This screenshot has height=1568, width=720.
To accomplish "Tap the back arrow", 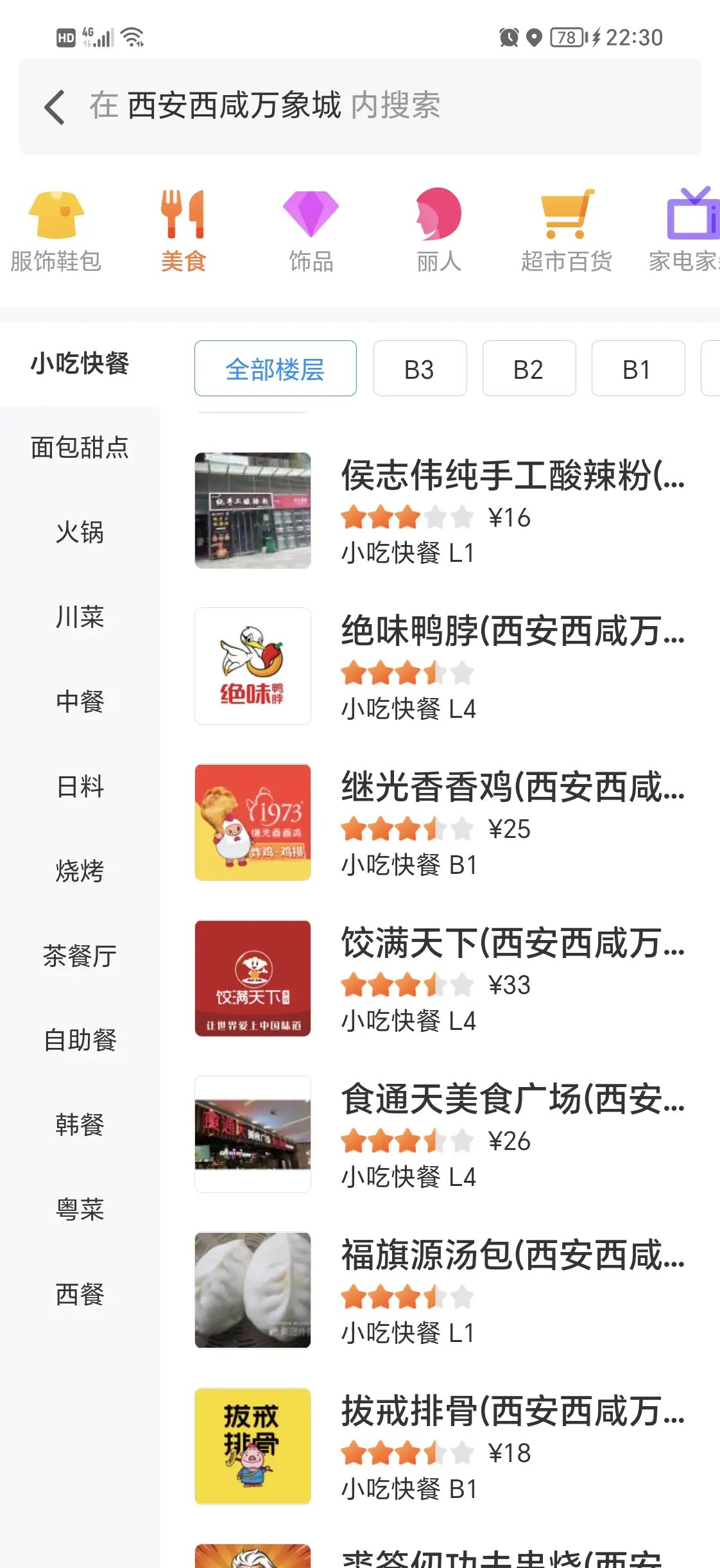I will 55,107.
